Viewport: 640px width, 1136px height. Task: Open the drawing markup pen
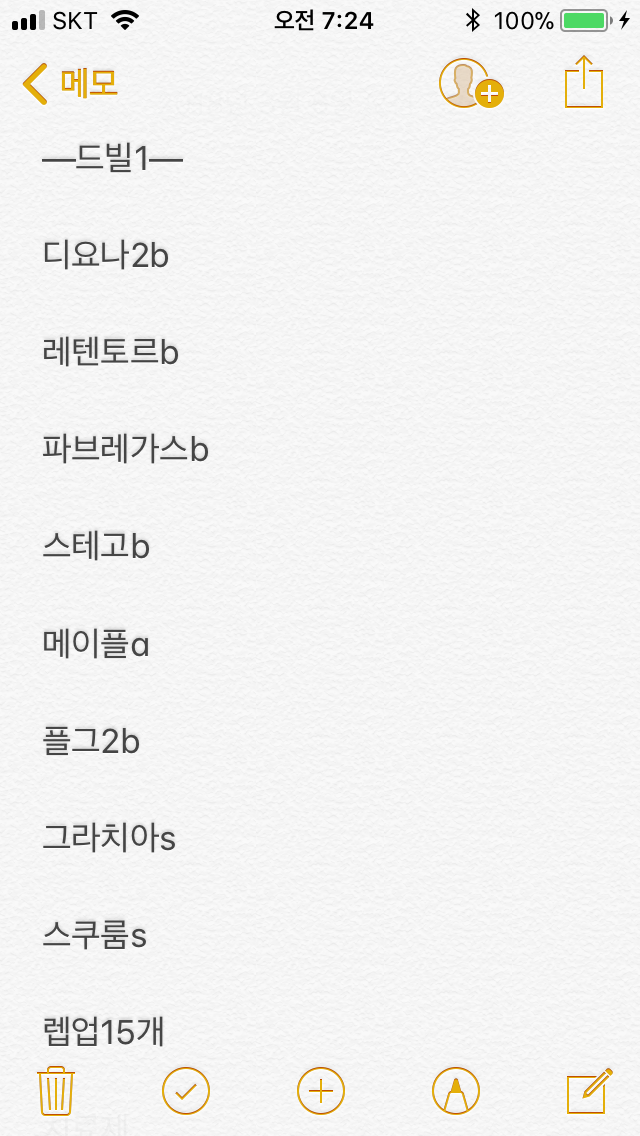456,1090
